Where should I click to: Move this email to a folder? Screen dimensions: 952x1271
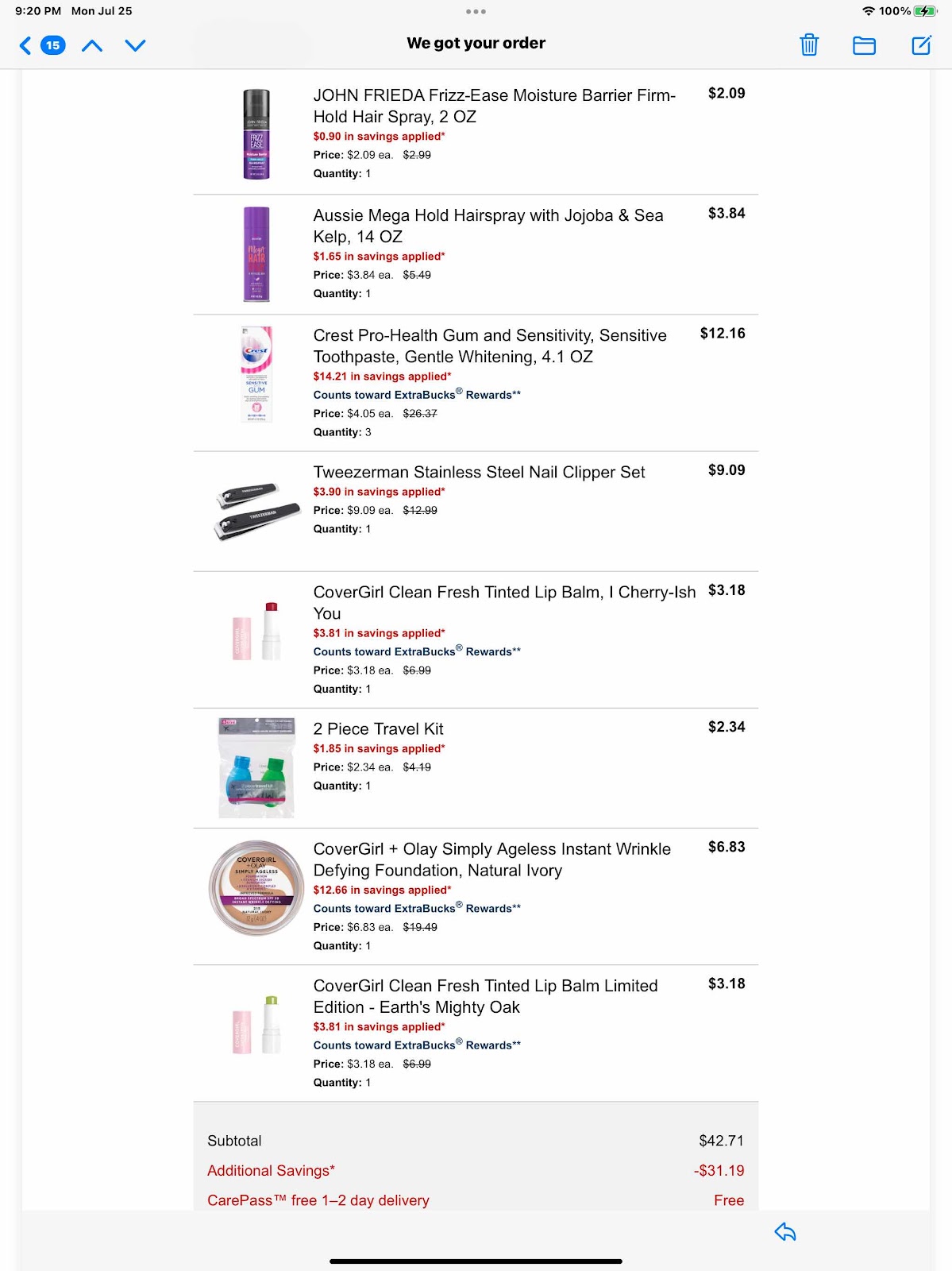pos(864,45)
